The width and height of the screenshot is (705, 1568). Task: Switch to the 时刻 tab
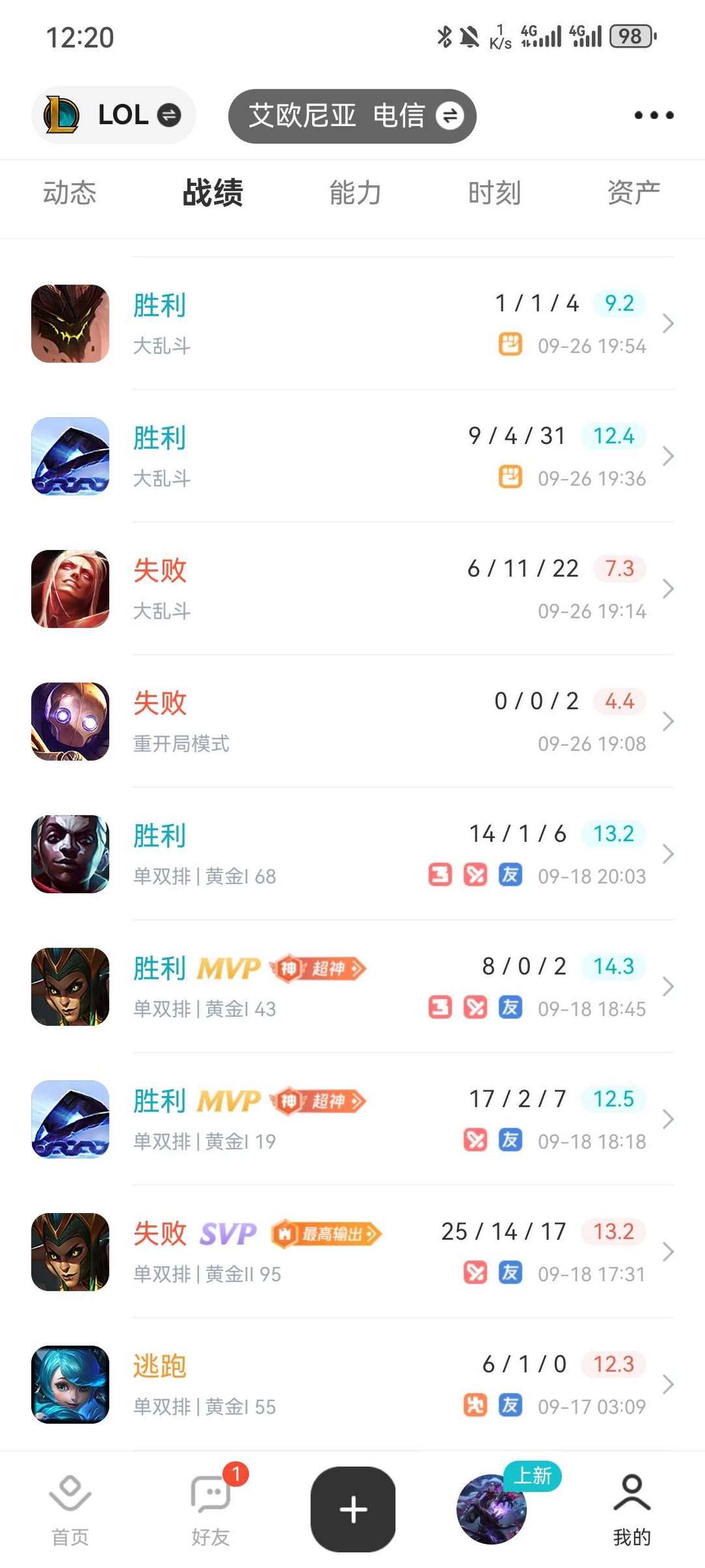(x=494, y=193)
